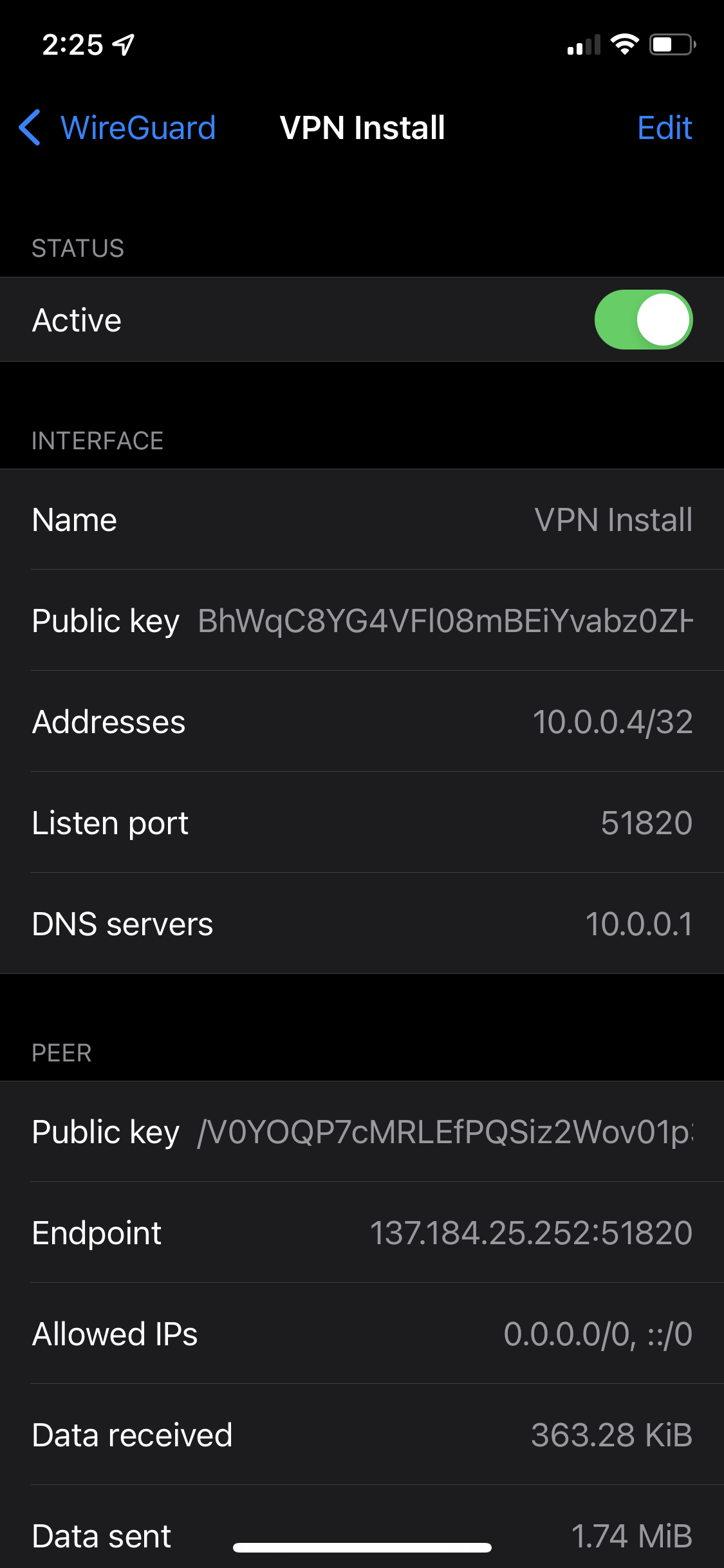The image size is (724, 1568).
Task: Tap the Endpoint row showing 137.184.25.252:51820
Action: point(360,1231)
